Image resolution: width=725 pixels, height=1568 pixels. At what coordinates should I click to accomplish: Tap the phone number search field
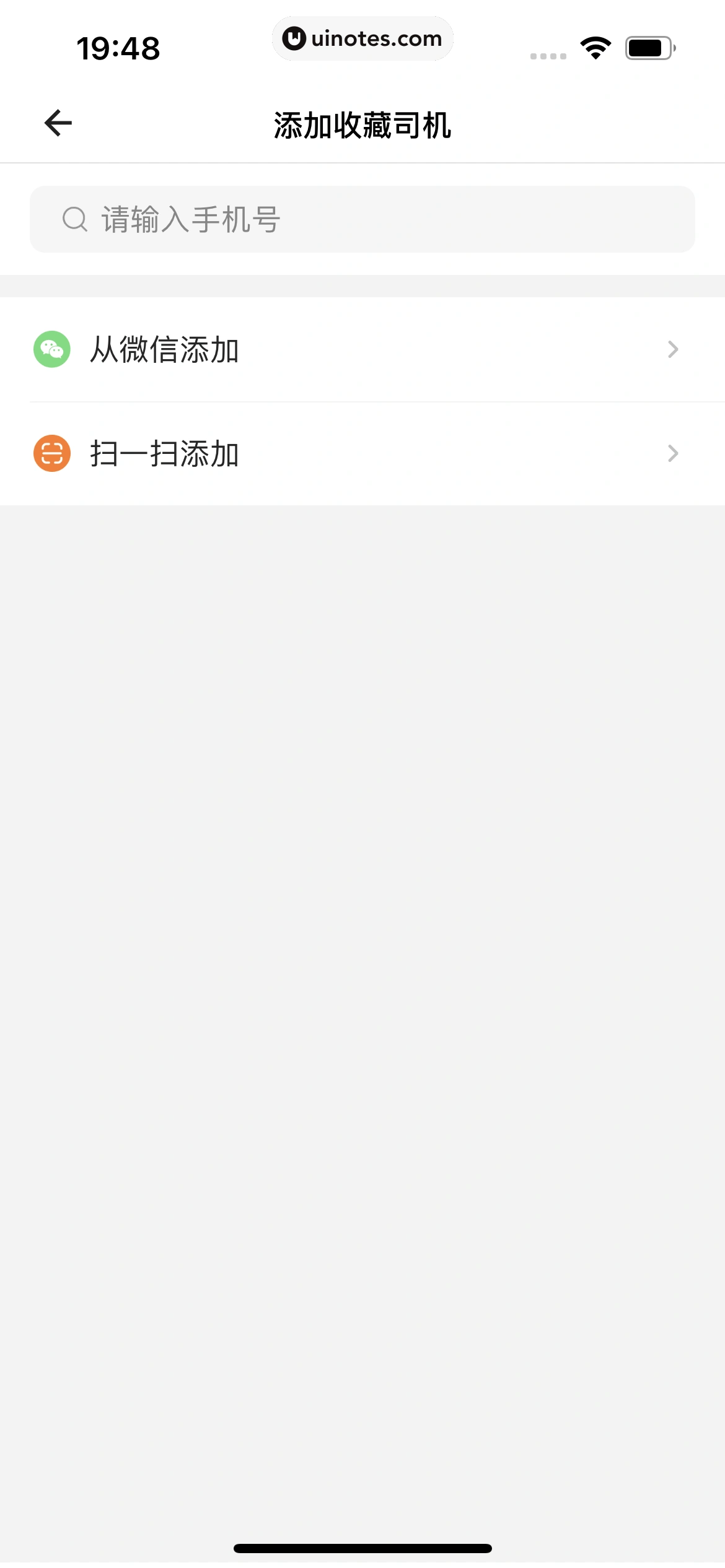click(x=362, y=218)
